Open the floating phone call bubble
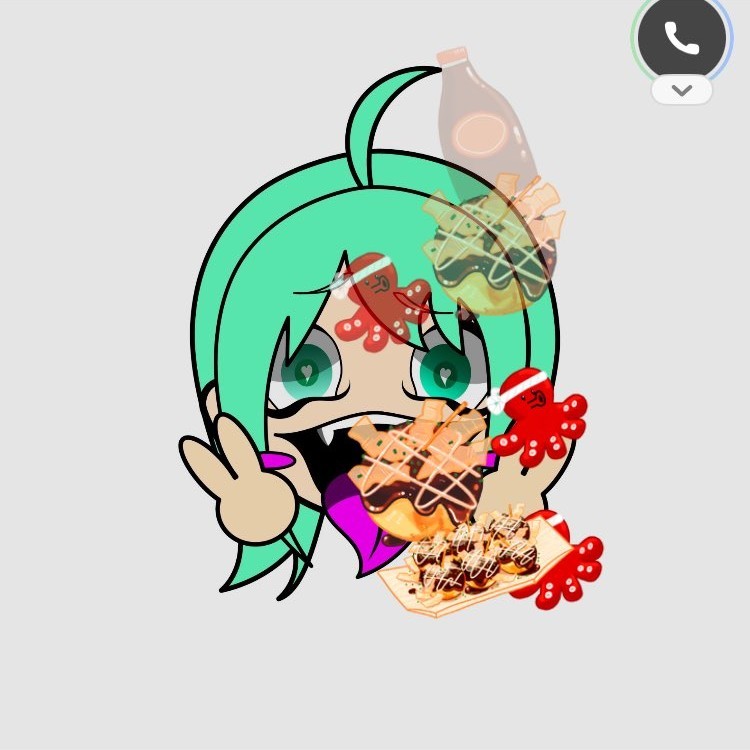750x750 pixels. pos(682,37)
